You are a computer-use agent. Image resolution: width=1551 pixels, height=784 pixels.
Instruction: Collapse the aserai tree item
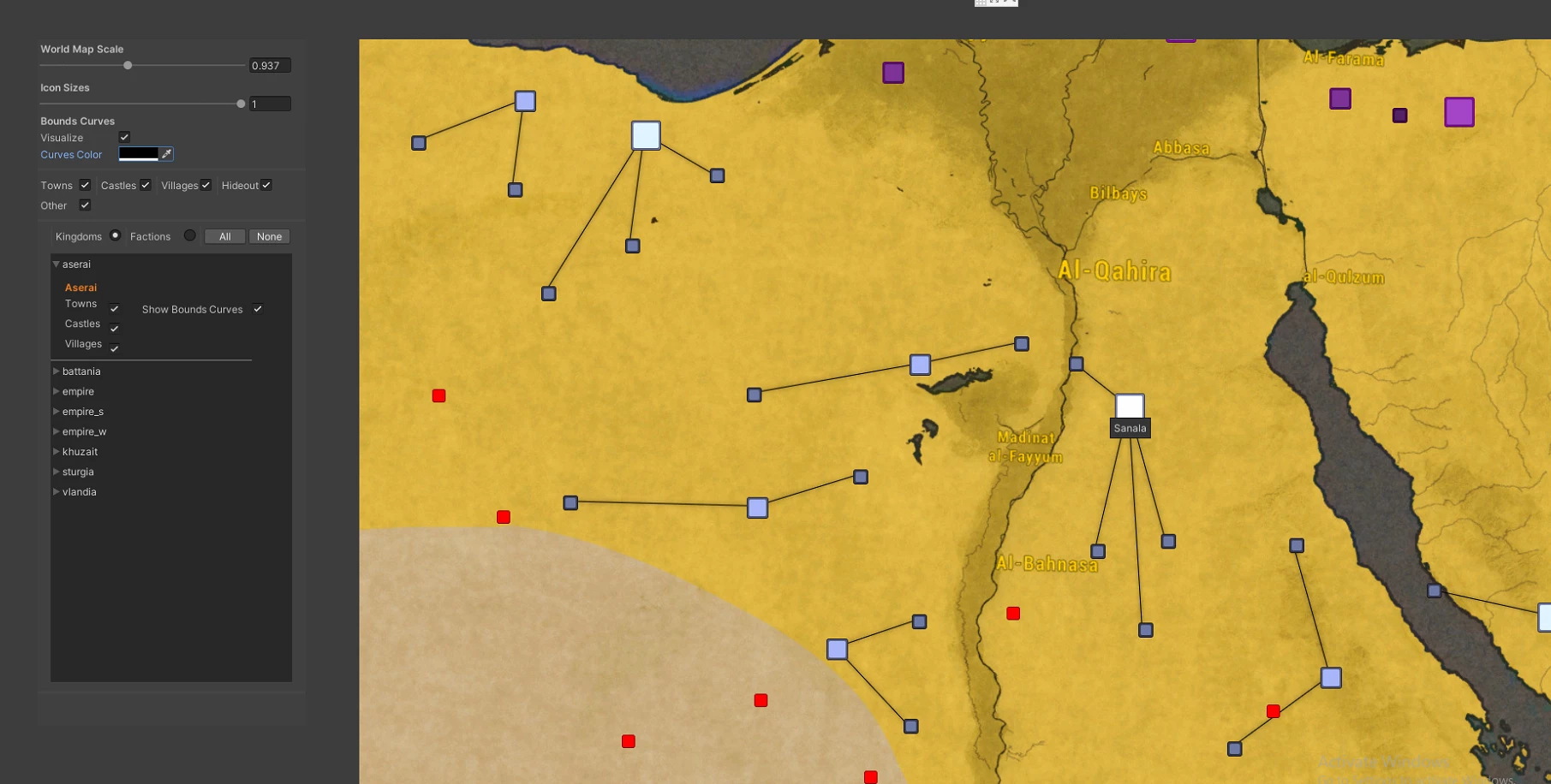click(x=57, y=264)
